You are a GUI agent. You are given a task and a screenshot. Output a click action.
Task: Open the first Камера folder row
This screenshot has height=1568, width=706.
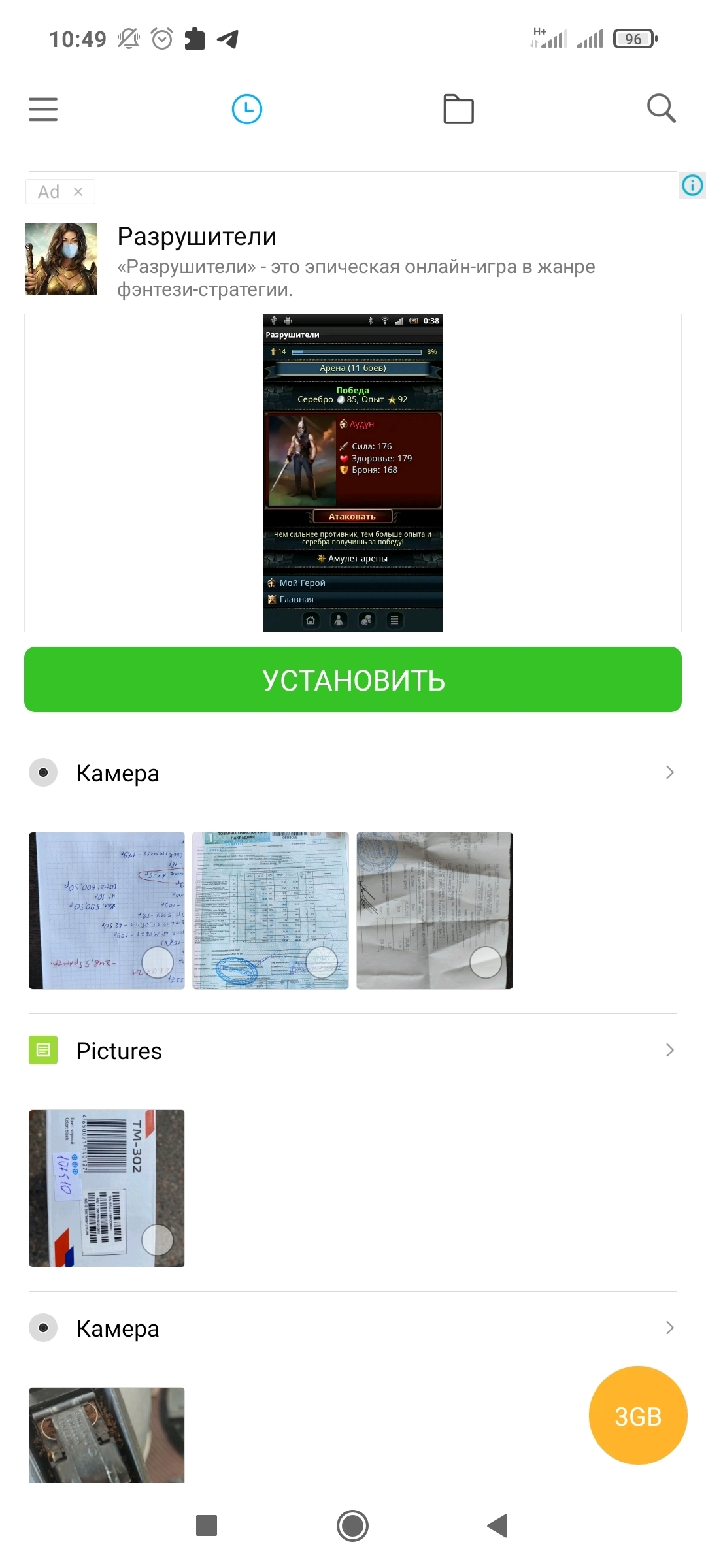tap(353, 773)
